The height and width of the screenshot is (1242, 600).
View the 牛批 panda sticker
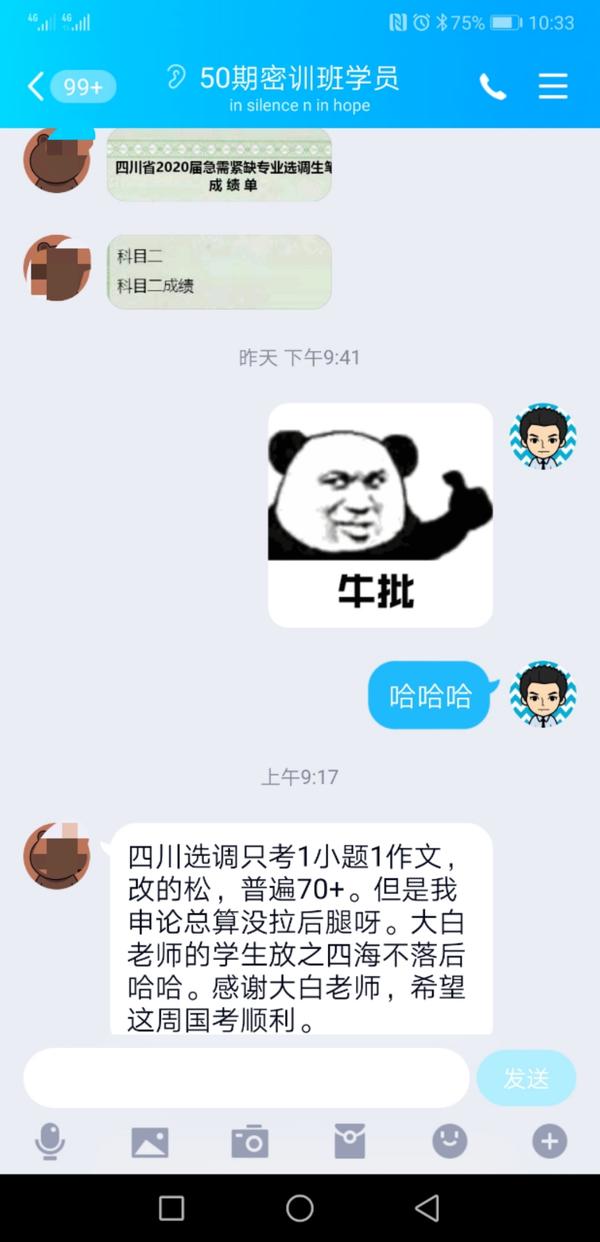click(380, 515)
